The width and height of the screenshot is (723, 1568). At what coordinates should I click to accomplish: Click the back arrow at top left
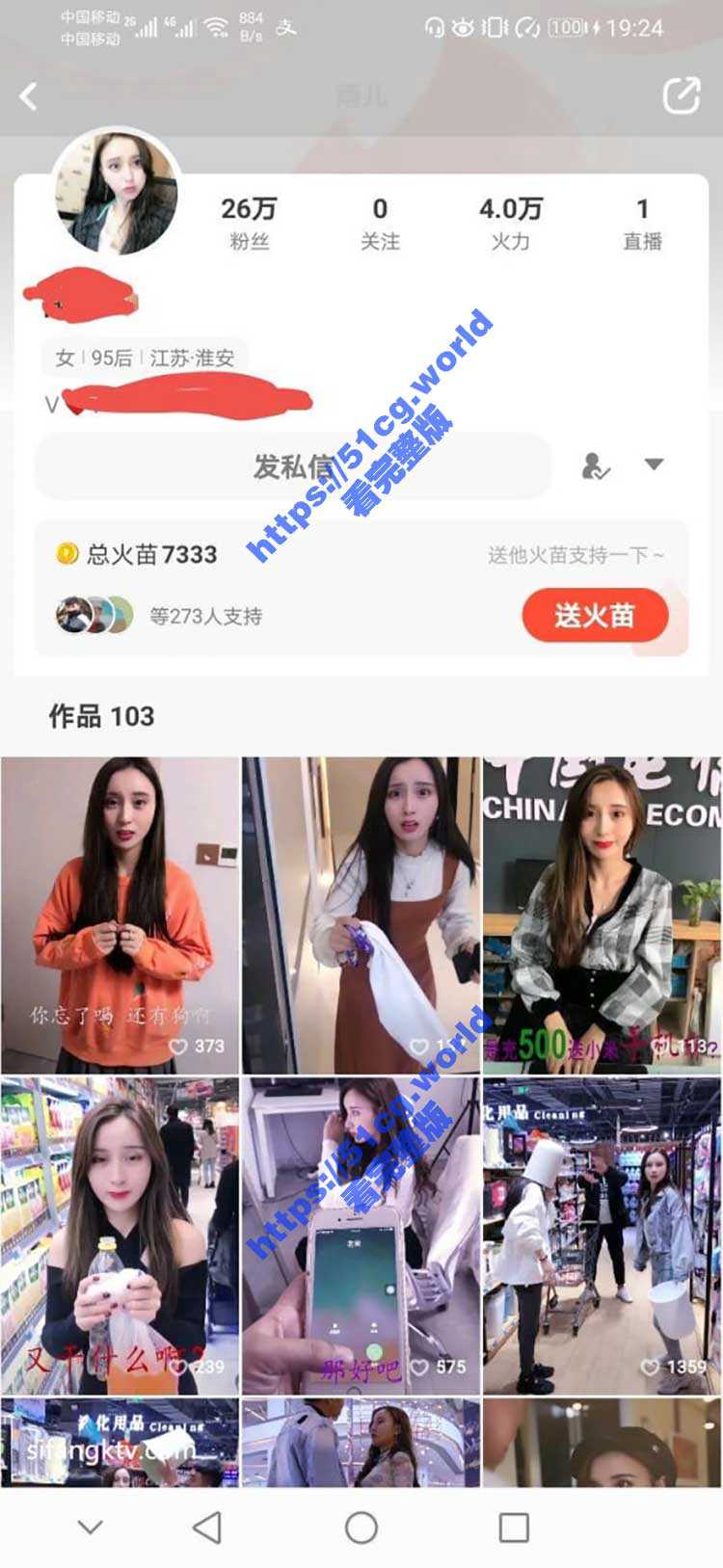point(31,95)
